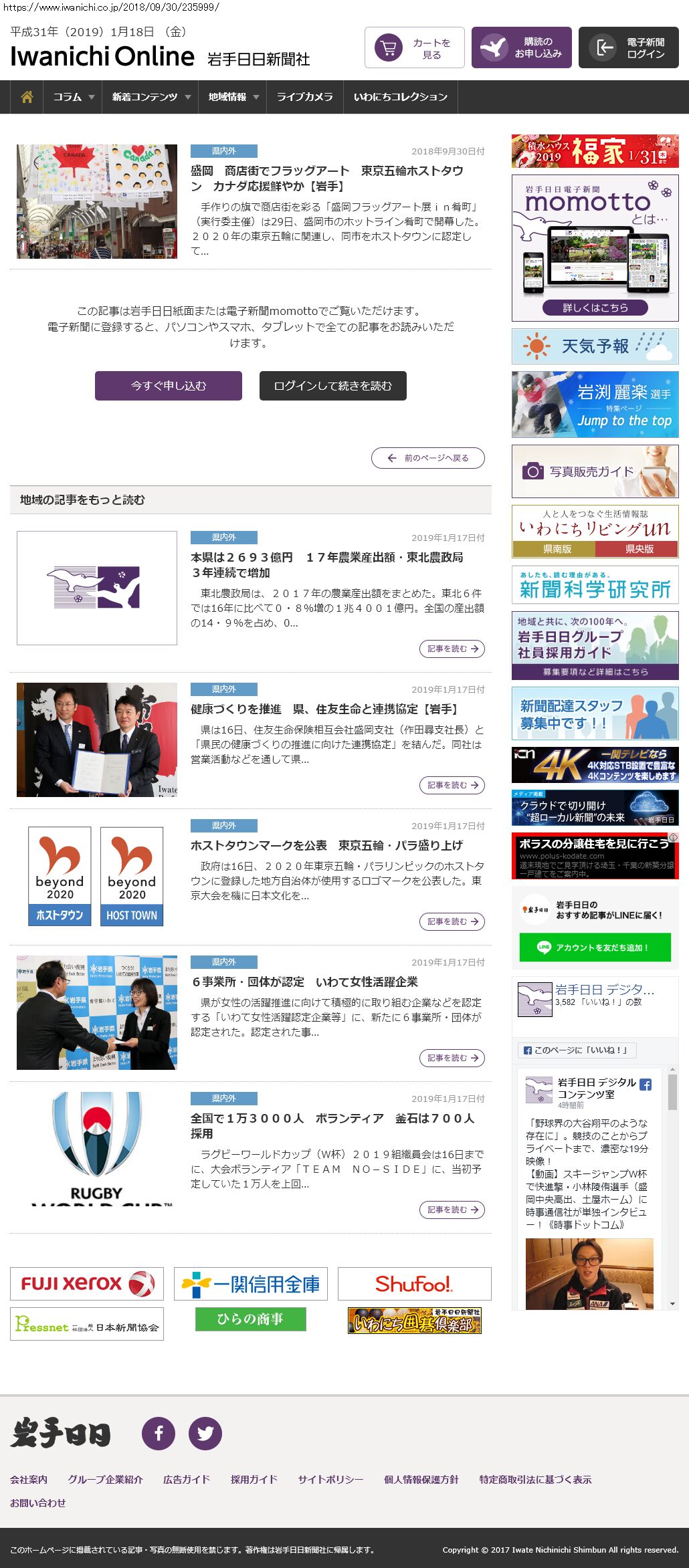This screenshot has height=1568, width=689.
Task: Tap 購読のお申し込み button
Action: (522, 47)
